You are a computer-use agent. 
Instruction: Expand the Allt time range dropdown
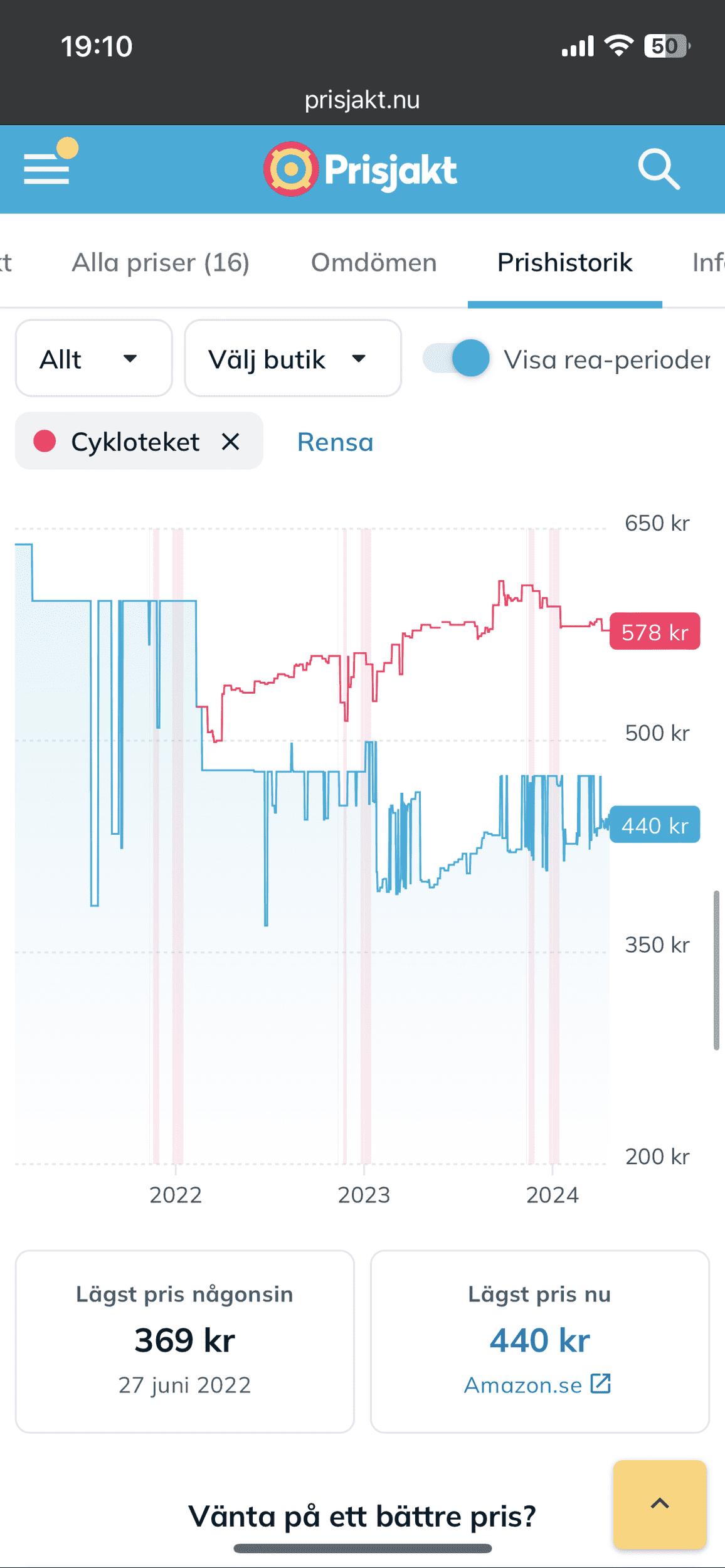(93, 359)
